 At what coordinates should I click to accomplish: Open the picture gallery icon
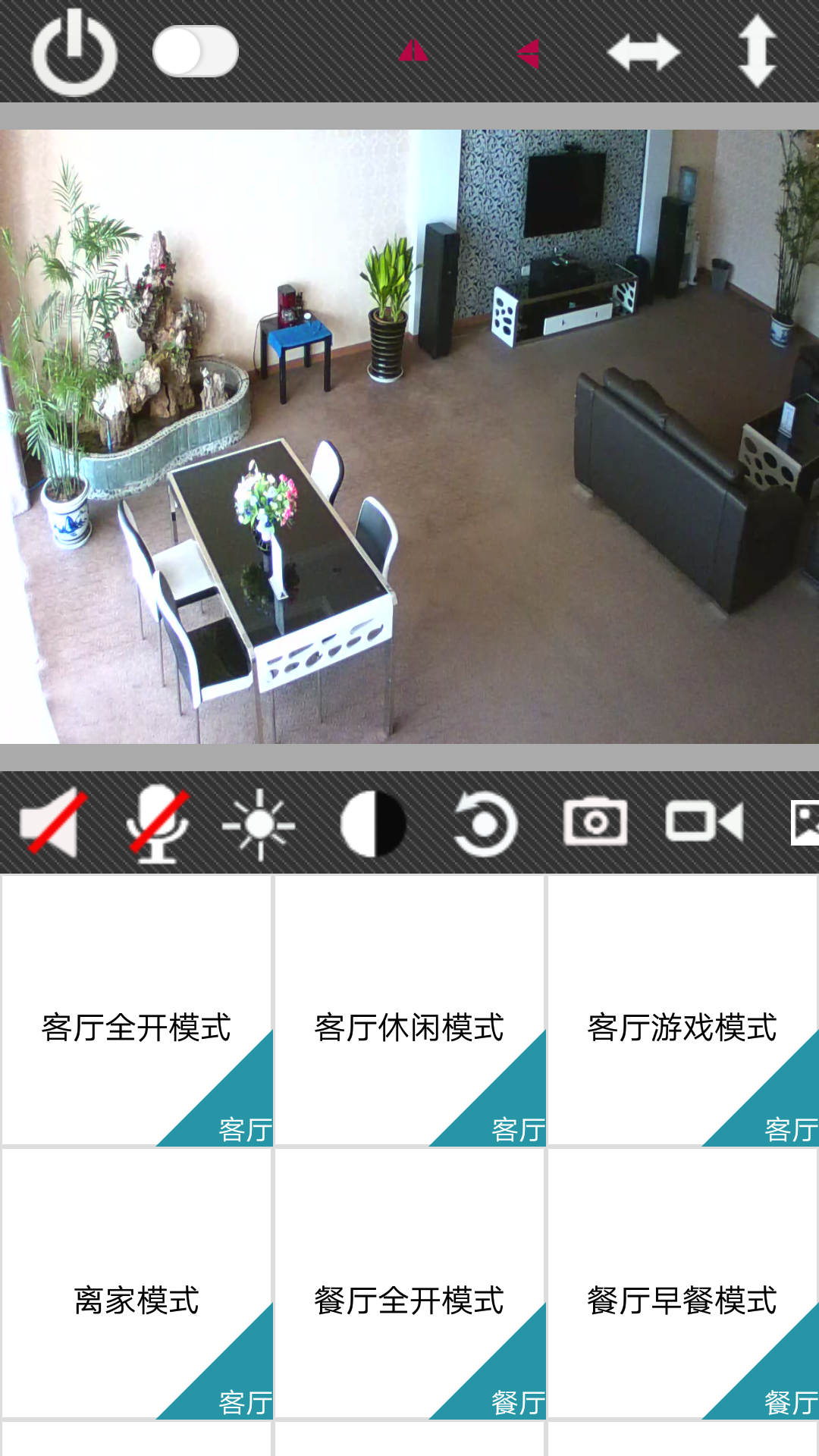click(804, 823)
